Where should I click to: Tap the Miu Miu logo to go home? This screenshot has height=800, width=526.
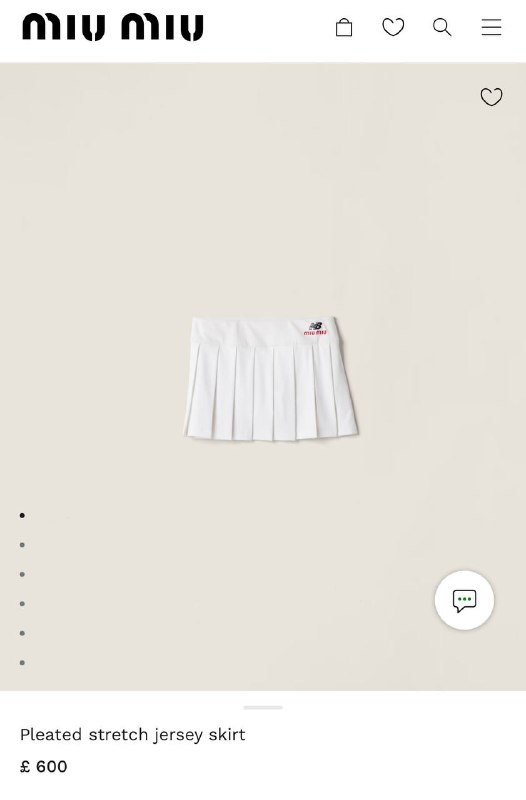click(113, 28)
